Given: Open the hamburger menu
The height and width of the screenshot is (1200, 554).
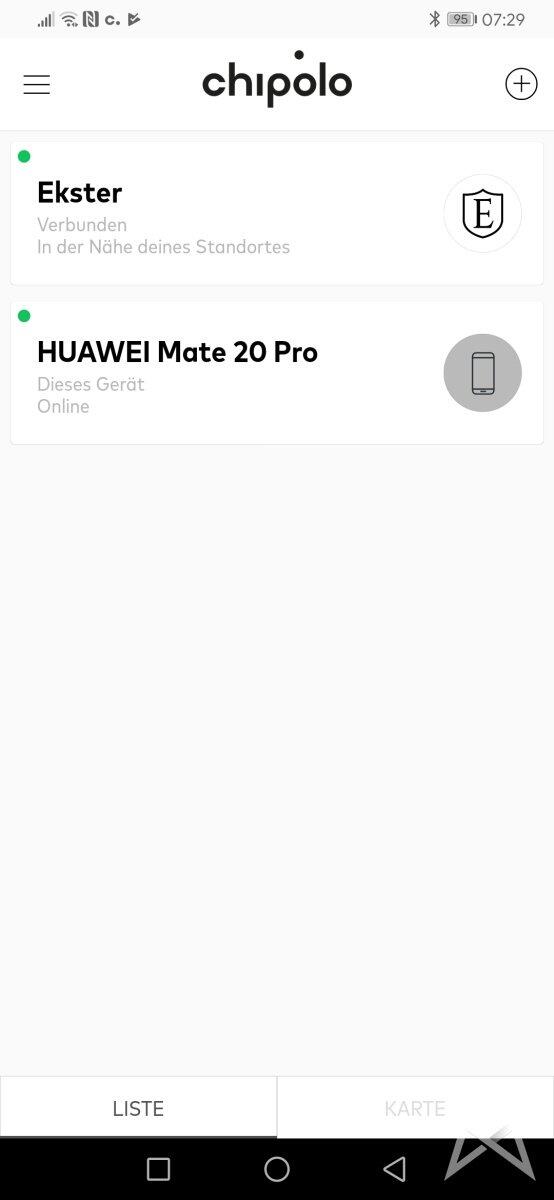Looking at the screenshot, I should click(37, 85).
